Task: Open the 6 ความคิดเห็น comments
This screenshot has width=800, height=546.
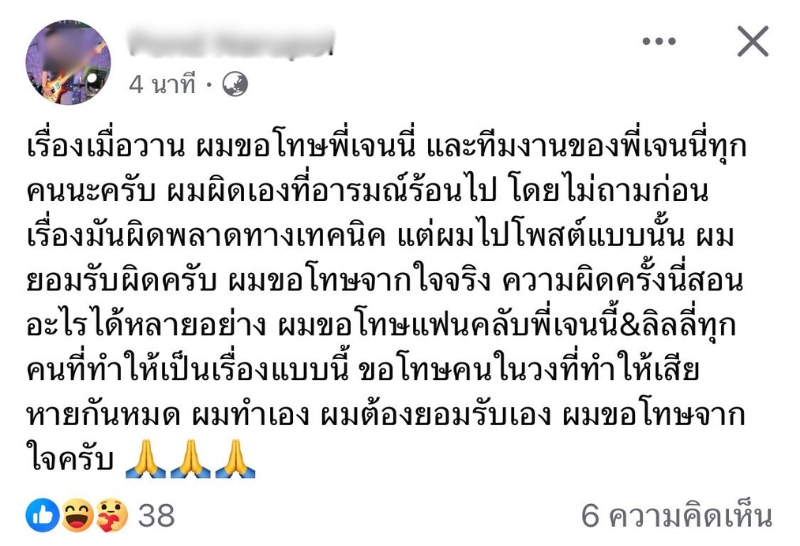Action: [x=677, y=515]
